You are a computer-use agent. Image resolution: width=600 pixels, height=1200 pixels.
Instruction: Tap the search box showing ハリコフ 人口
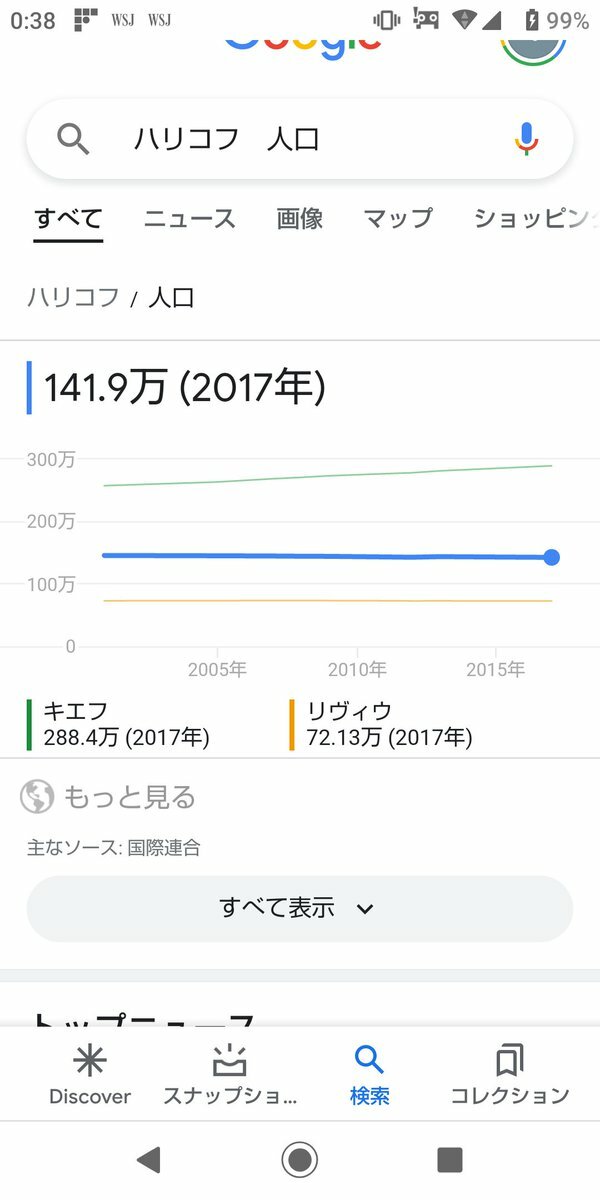coord(300,139)
